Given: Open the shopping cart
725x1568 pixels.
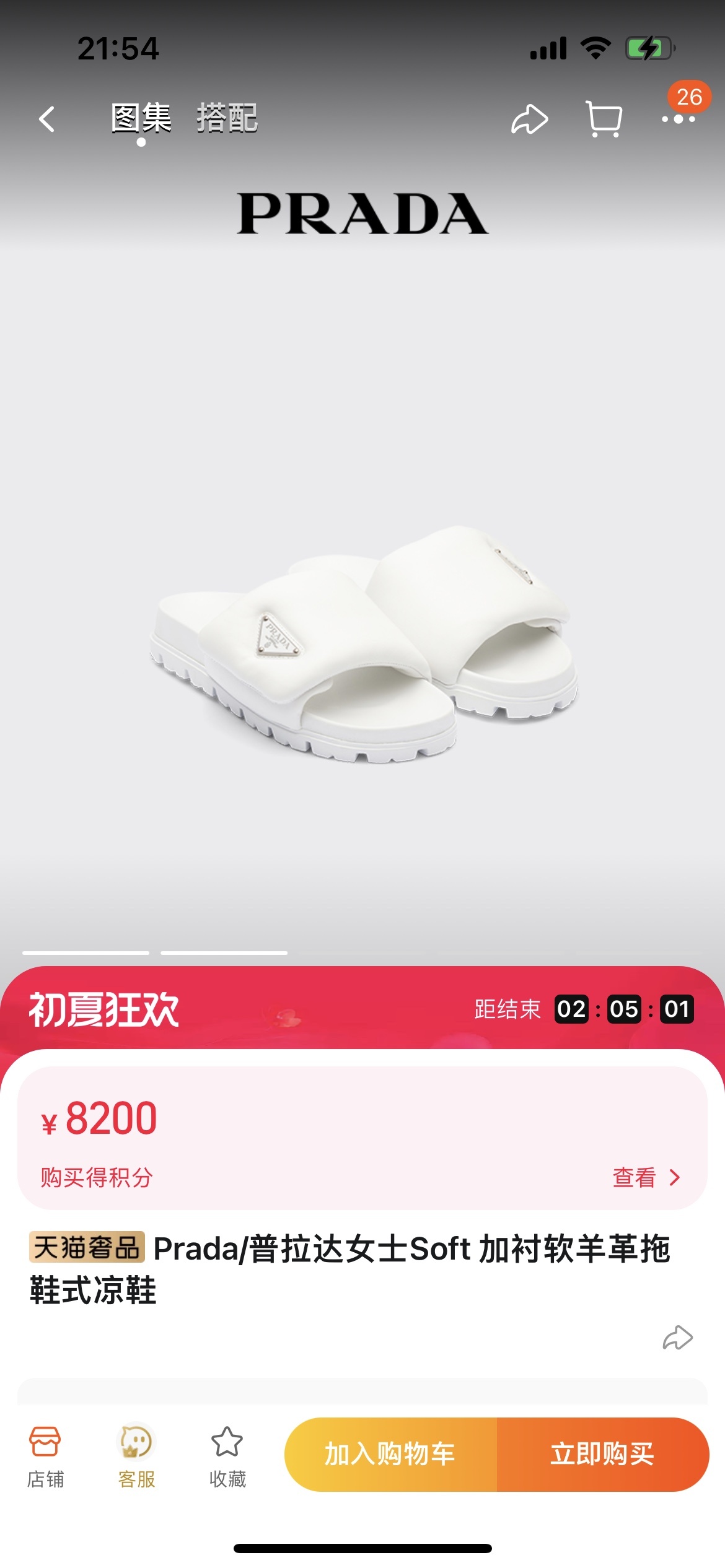Looking at the screenshot, I should coord(604,119).
